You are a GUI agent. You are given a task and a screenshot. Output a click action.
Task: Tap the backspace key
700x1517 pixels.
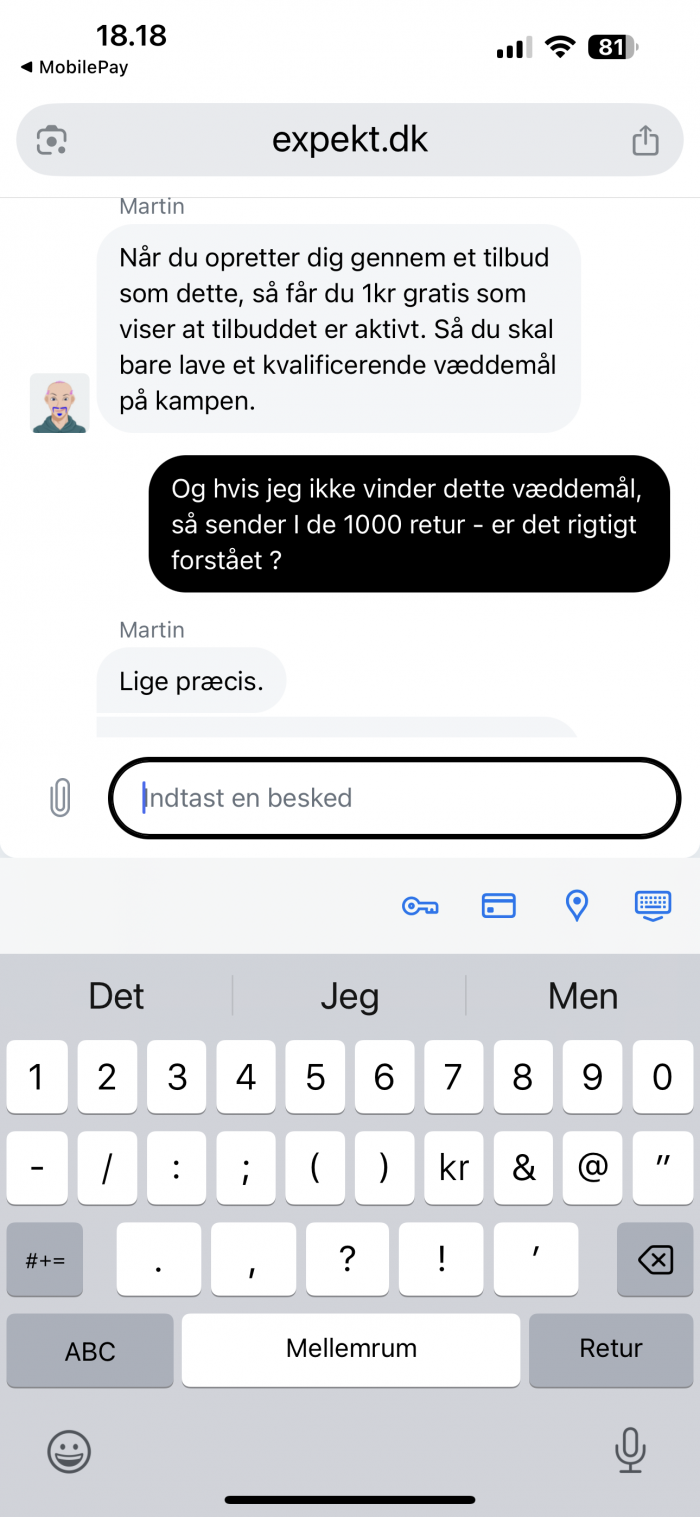coord(655,1260)
